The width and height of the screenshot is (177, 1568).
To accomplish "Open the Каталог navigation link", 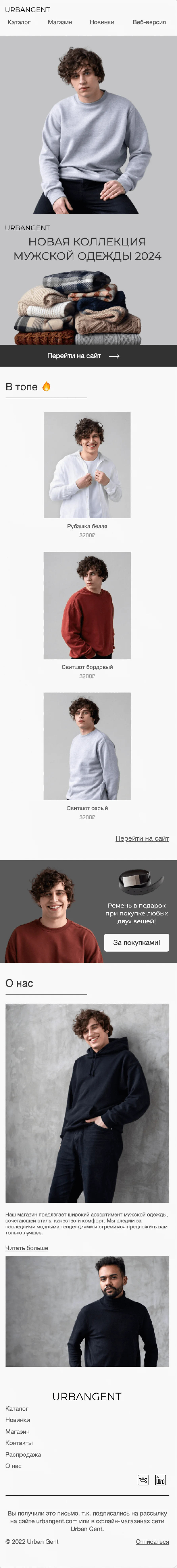I will pyautogui.click(x=19, y=22).
